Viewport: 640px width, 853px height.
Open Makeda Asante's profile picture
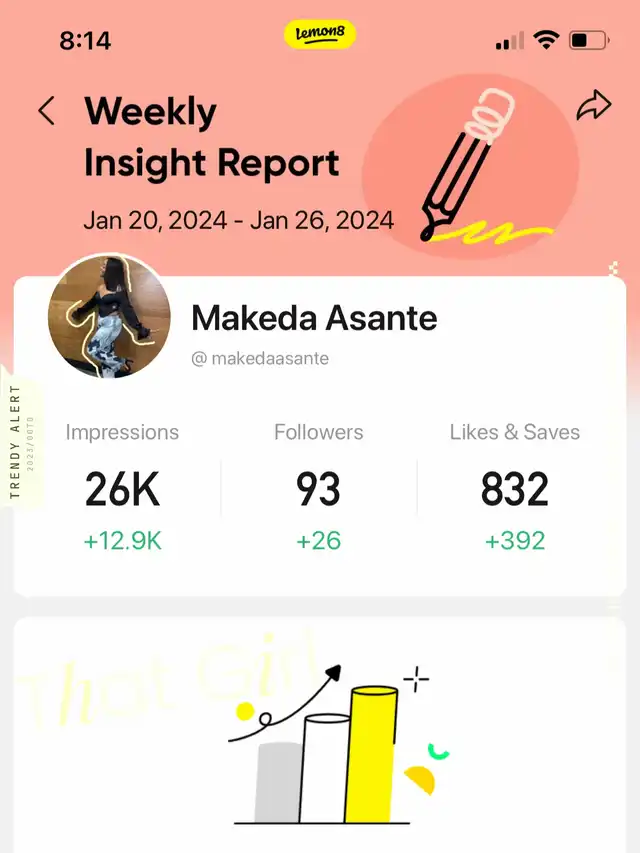tap(108, 315)
